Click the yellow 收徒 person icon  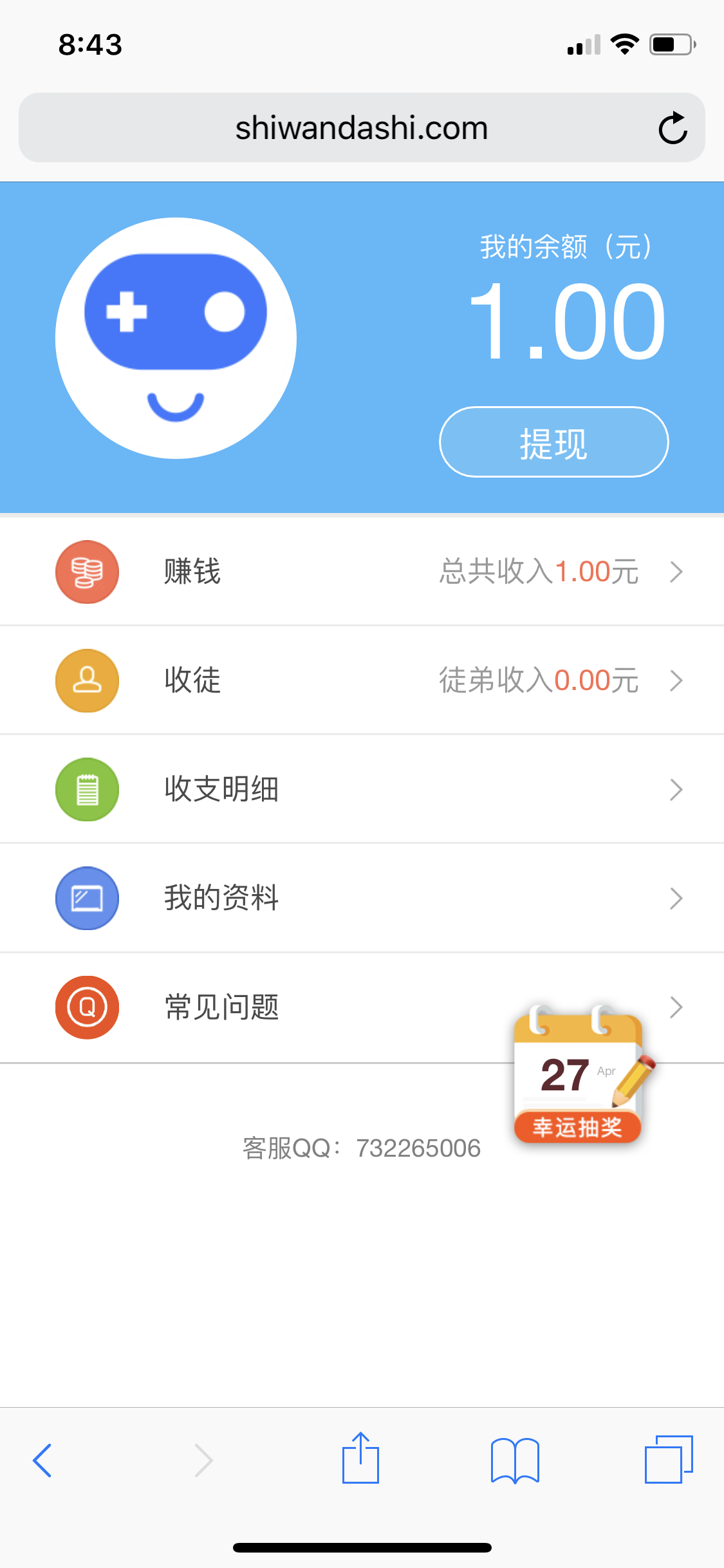(x=87, y=680)
